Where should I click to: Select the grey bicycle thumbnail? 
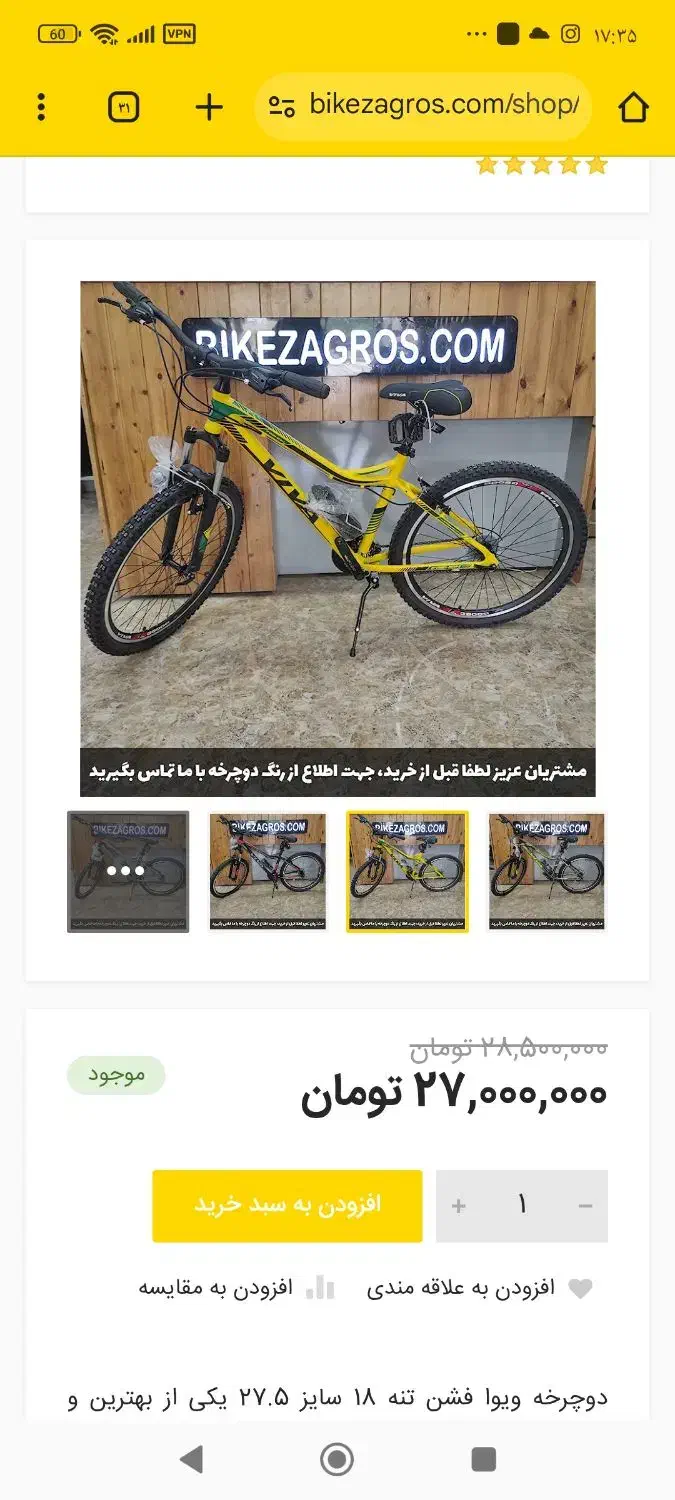[x=546, y=871]
